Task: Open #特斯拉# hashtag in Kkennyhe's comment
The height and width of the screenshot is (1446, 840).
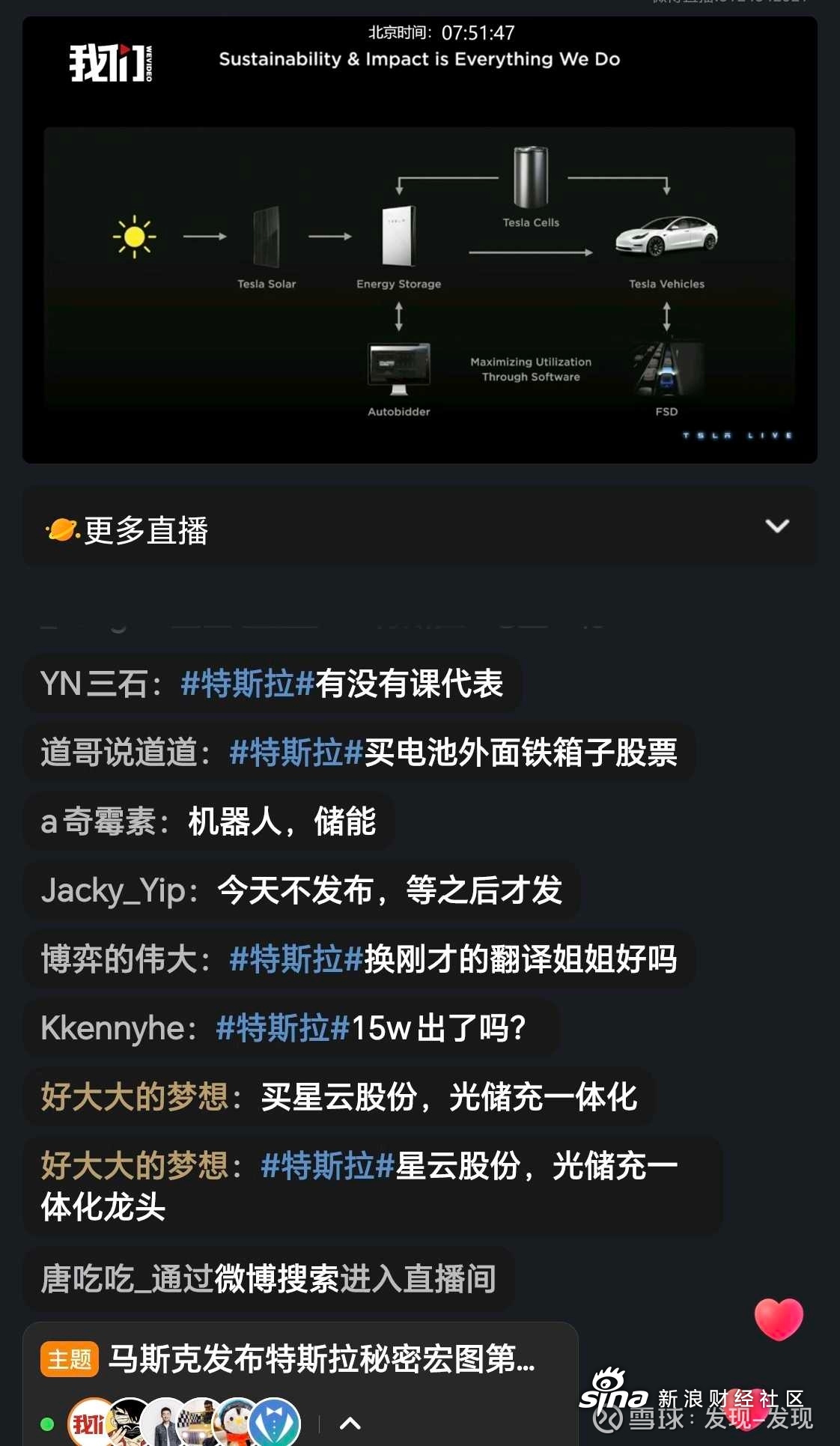Action: (x=282, y=1028)
